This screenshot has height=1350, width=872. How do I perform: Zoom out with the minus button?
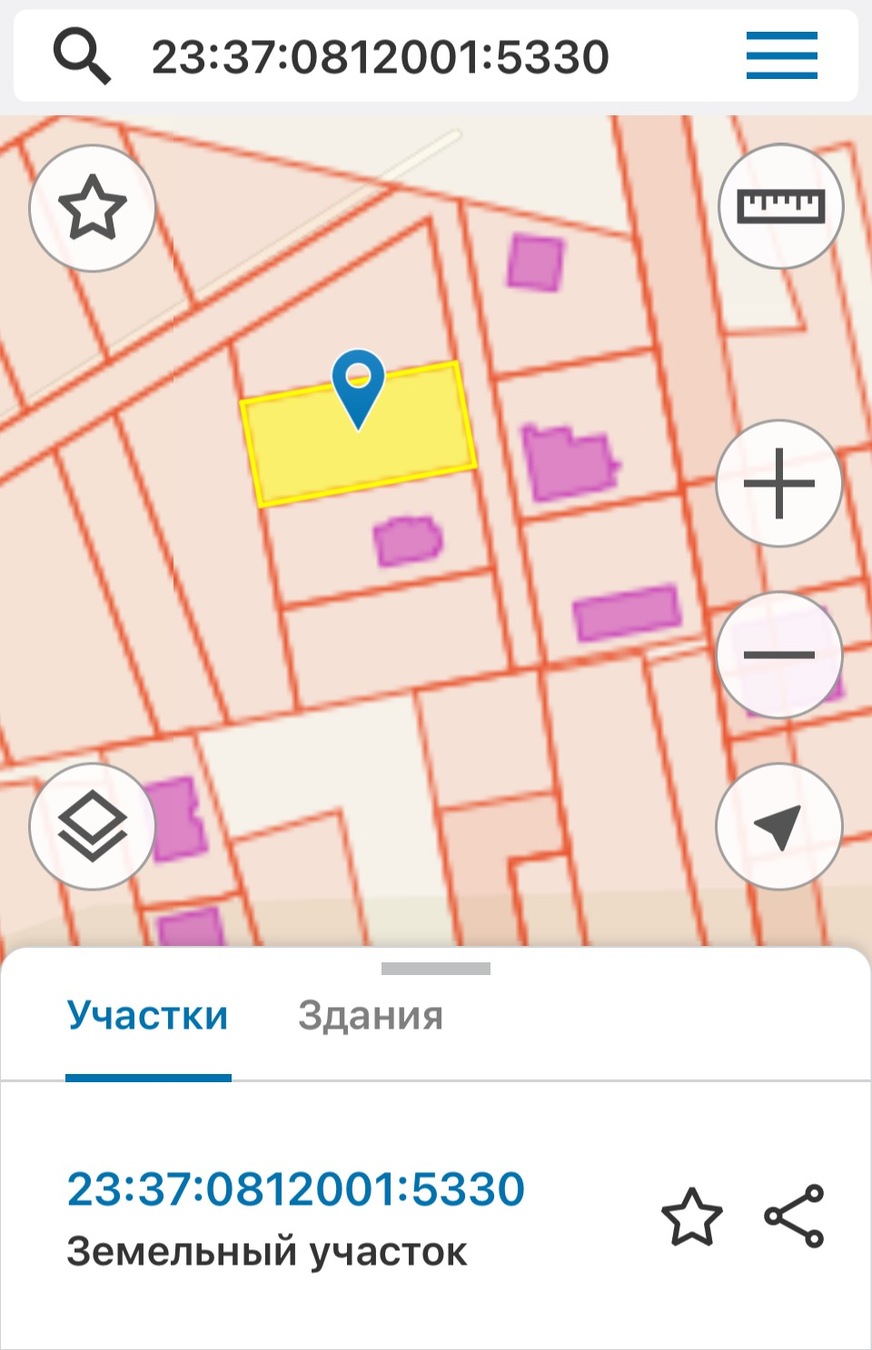(x=779, y=655)
